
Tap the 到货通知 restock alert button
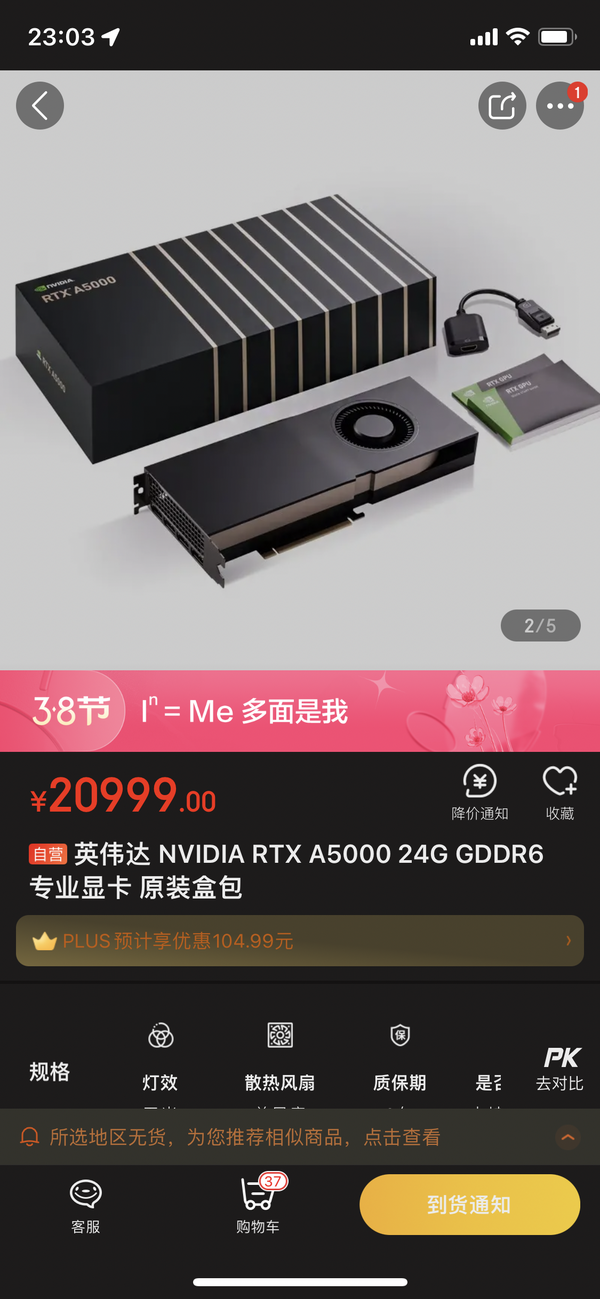click(469, 1205)
